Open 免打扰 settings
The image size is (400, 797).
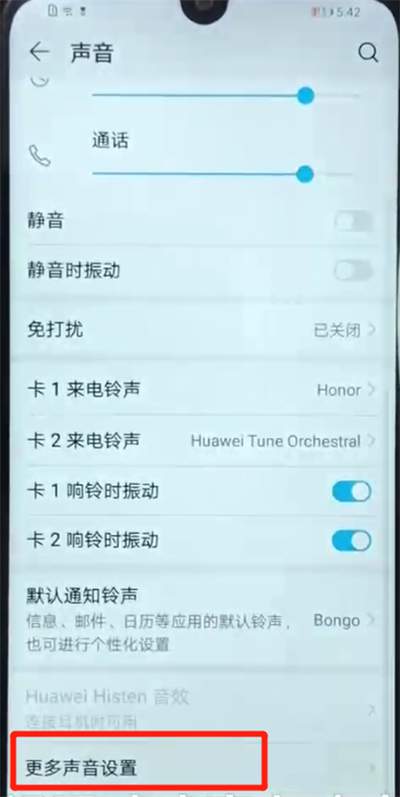(x=201, y=330)
